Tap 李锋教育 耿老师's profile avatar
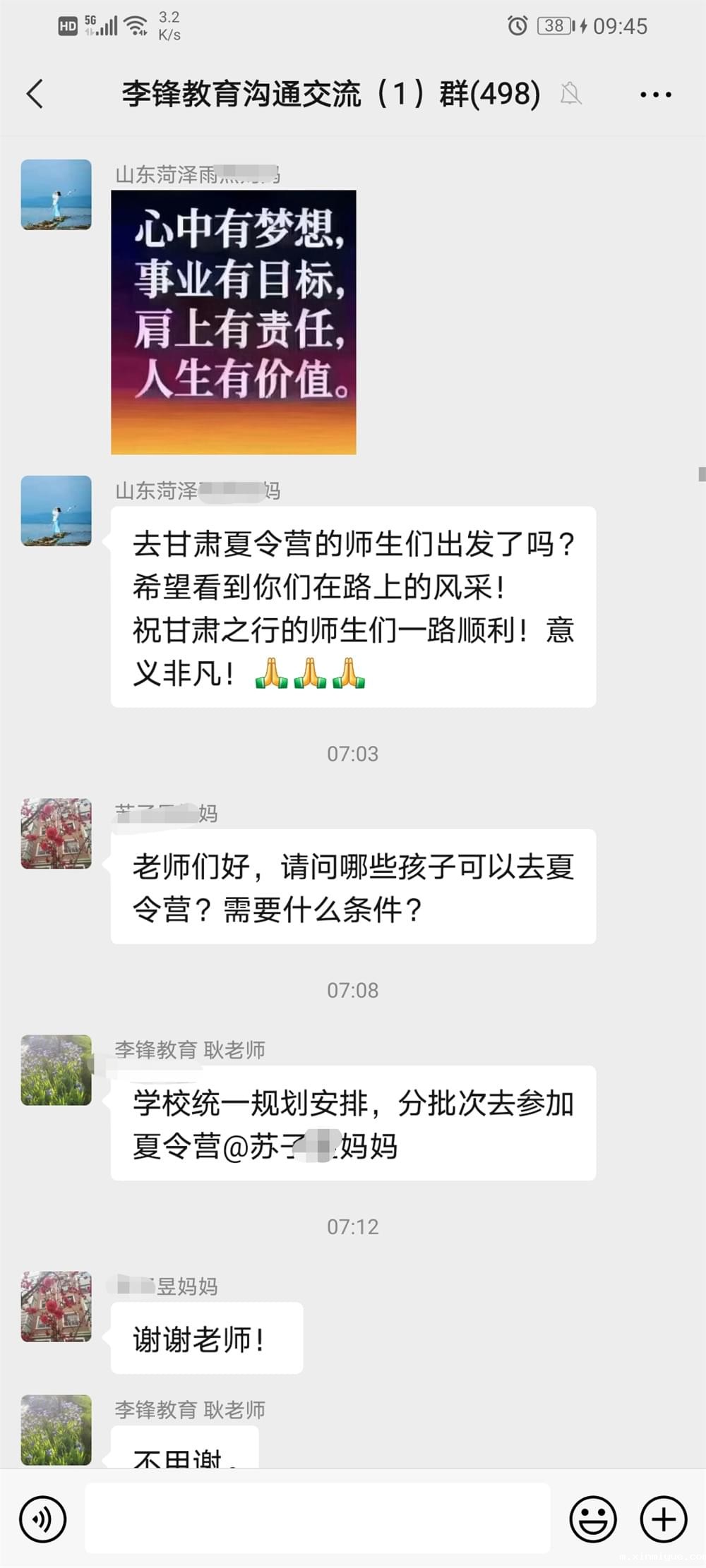 click(x=56, y=1080)
